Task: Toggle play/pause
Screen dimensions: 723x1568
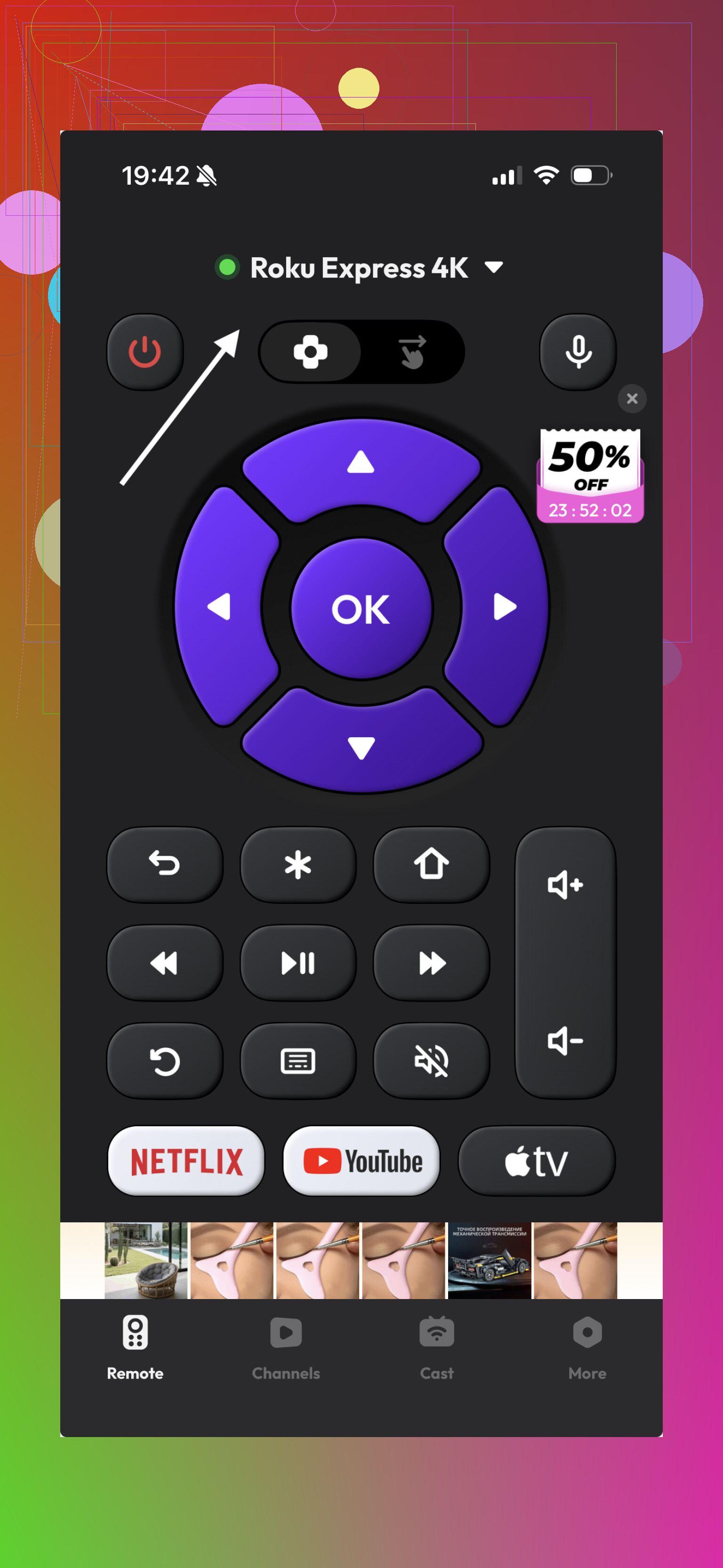Action: [298, 963]
